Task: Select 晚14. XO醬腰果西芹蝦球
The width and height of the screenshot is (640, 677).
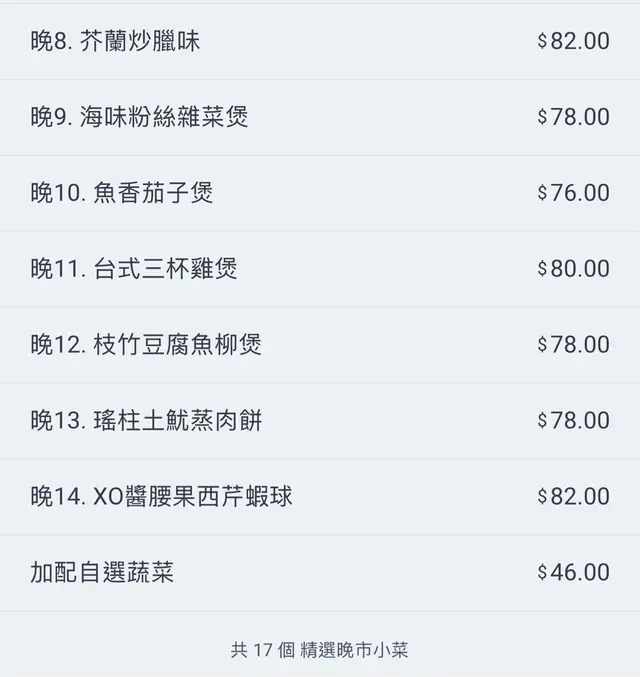Action: pyautogui.click(x=161, y=497)
